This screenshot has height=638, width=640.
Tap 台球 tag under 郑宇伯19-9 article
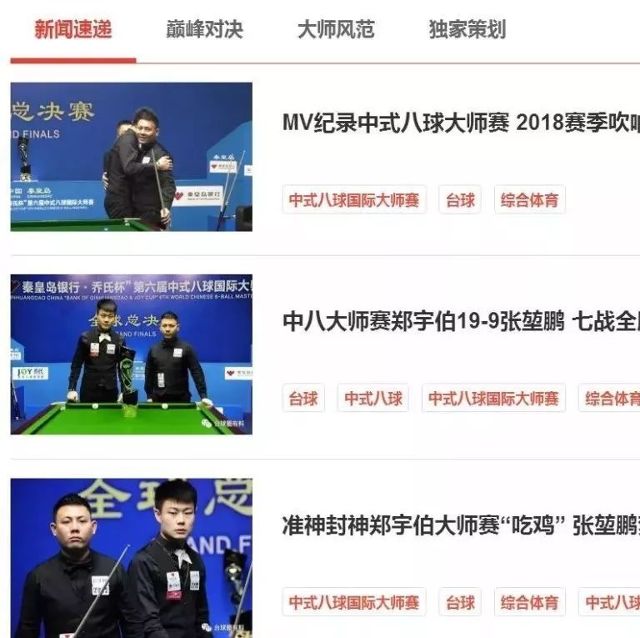point(303,398)
